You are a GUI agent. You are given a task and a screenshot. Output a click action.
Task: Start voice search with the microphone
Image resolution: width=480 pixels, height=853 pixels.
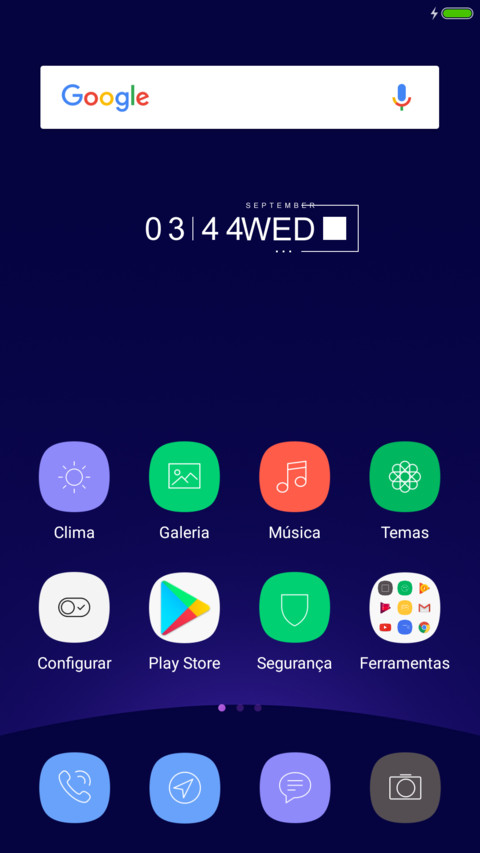[402, 97]
